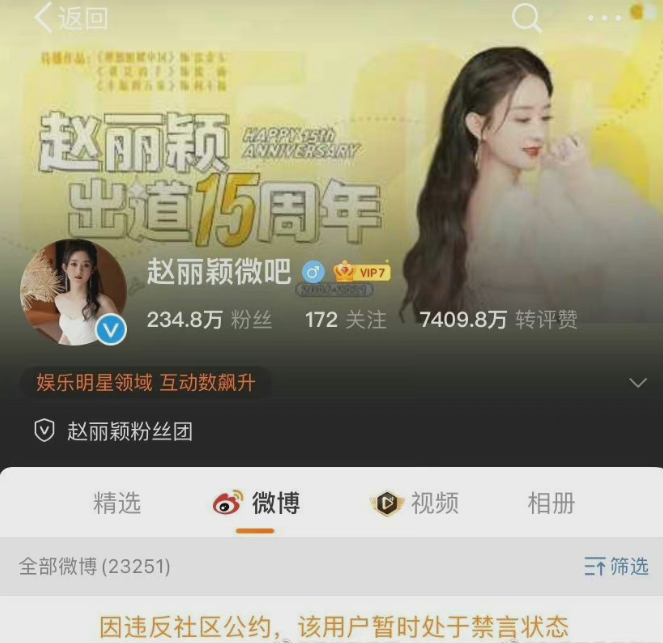Viewport: 663px width, 643px height.
Task: Tap the VIP7 membership badge
Action: coord(361,271)
